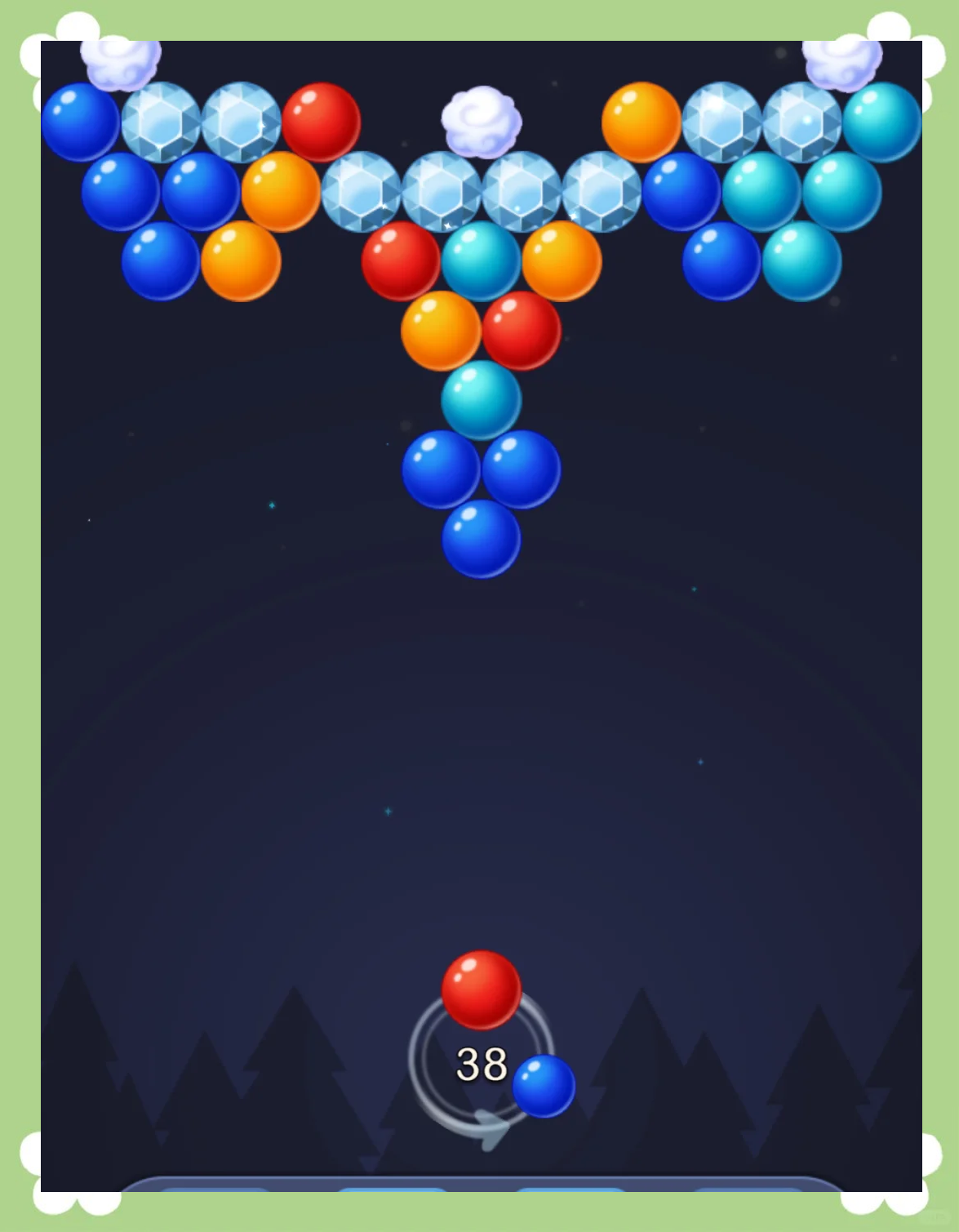This screenshot has width=959, height=1232.
Task: Aim at the lowest blue bubble in the cluster
Action: tap(481, 540)
